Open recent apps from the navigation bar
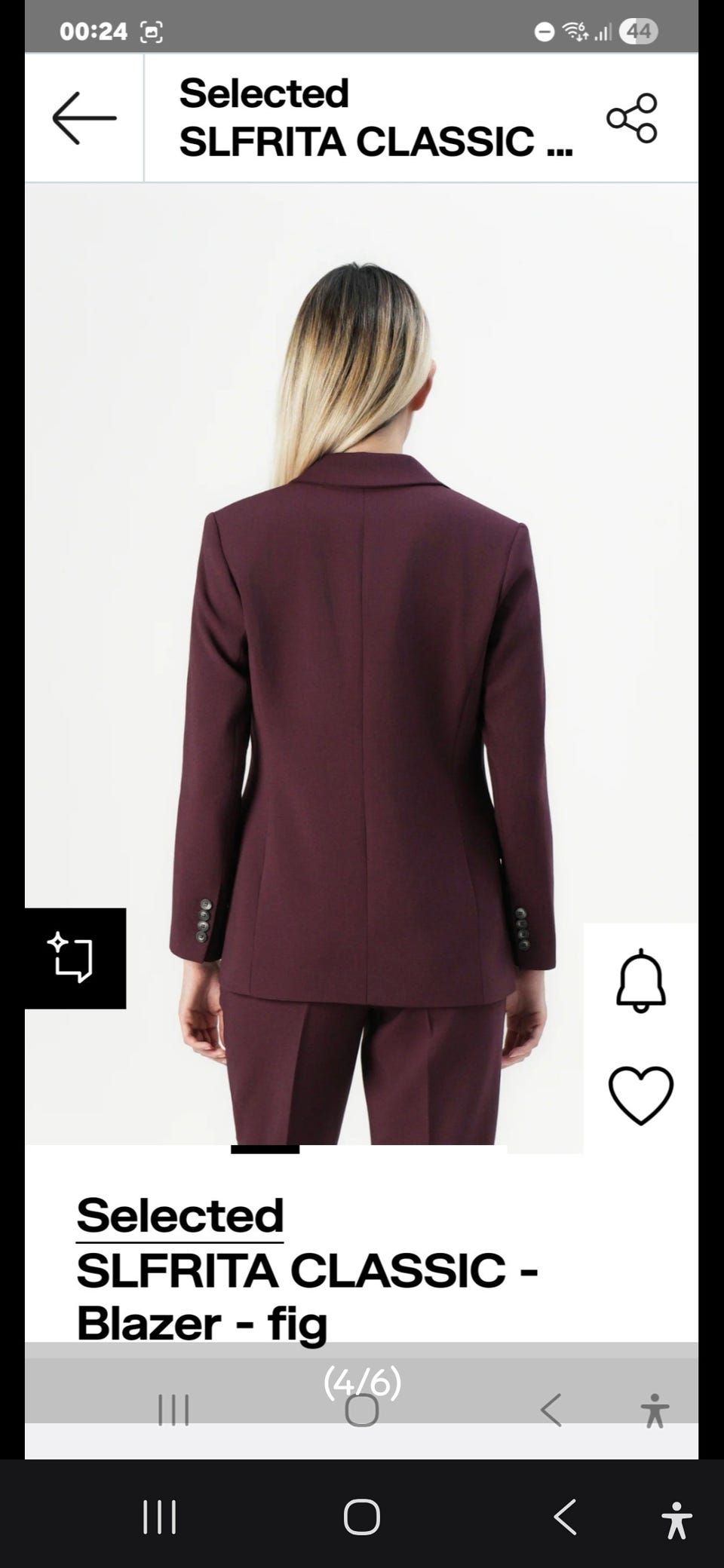Screen dimensions: 724x1568 click(x=159, y=1517)
